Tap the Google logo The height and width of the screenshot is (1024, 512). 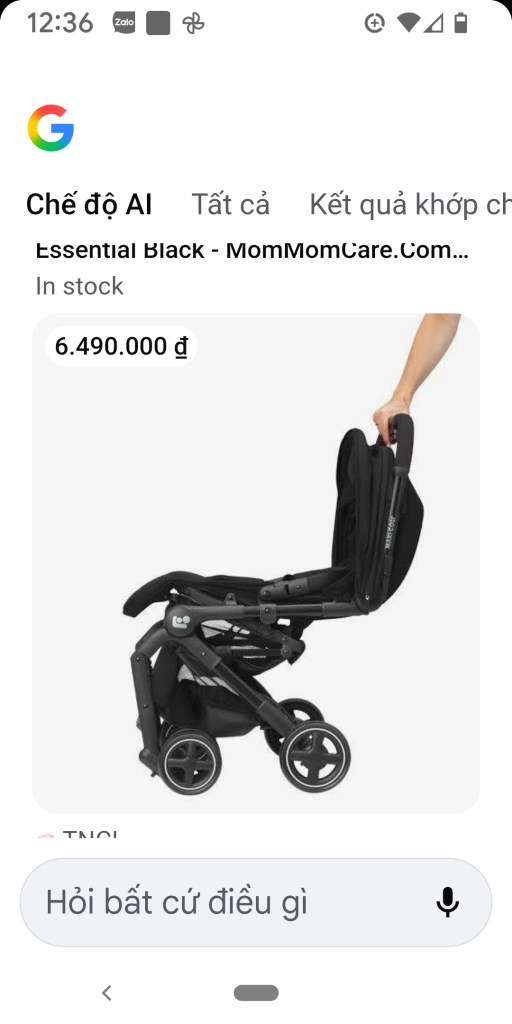(x=51, y=128)
